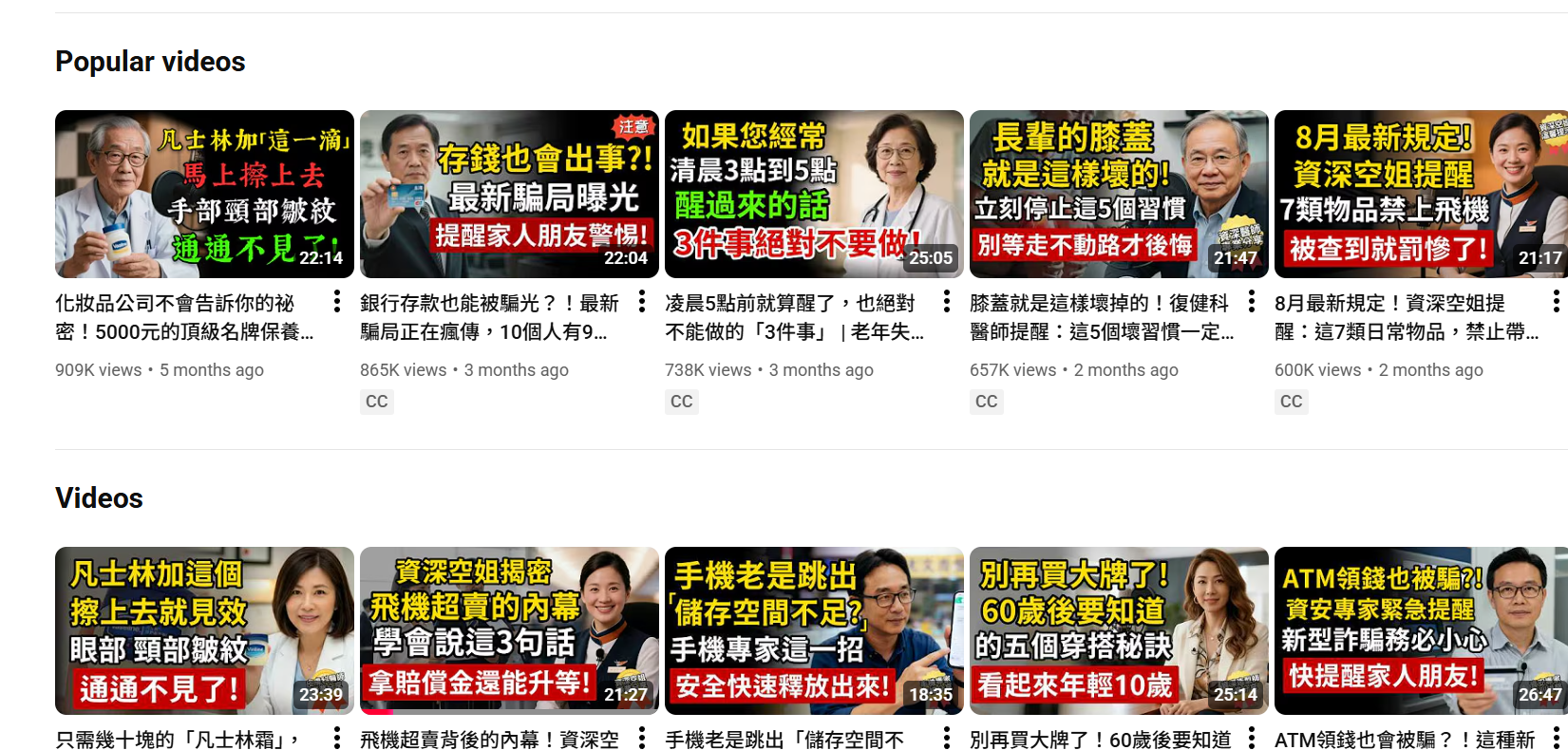
Task: Open the 909K views Vaseline video thumbnail
Action: [204, 194]
